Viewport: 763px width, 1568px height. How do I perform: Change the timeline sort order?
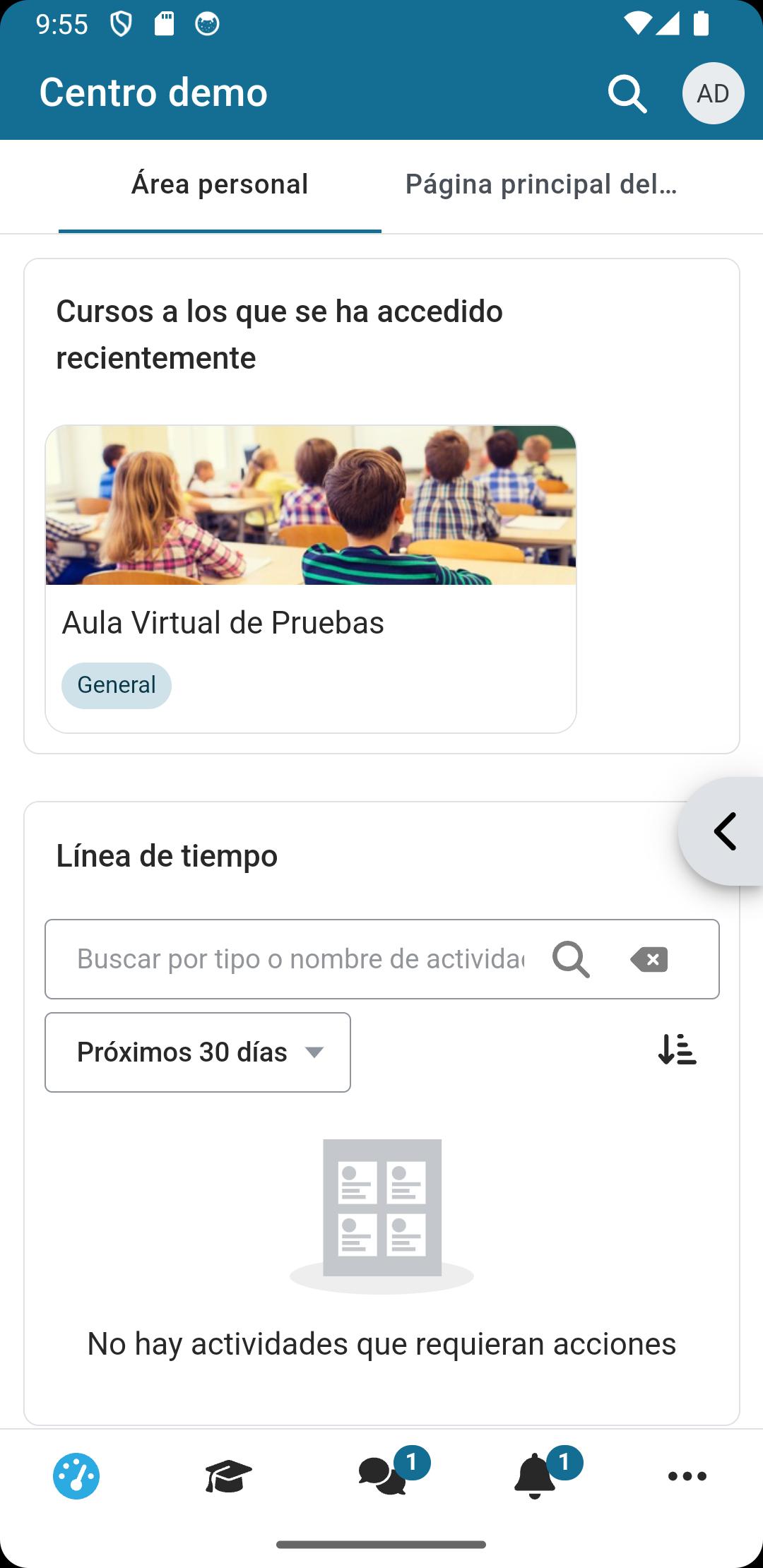[677, 1050]
